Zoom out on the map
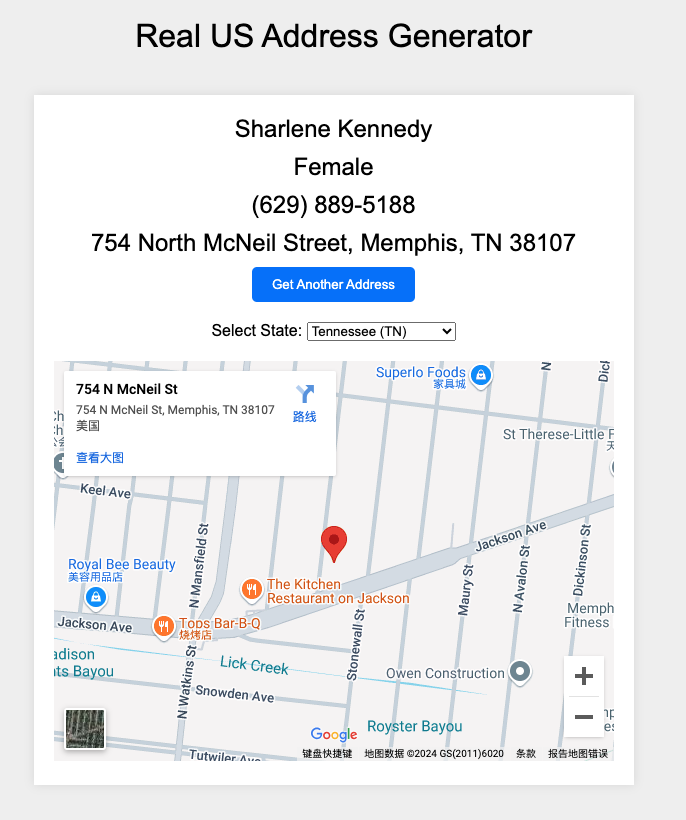This screenshot has width=686, height=820. (584, 717)
